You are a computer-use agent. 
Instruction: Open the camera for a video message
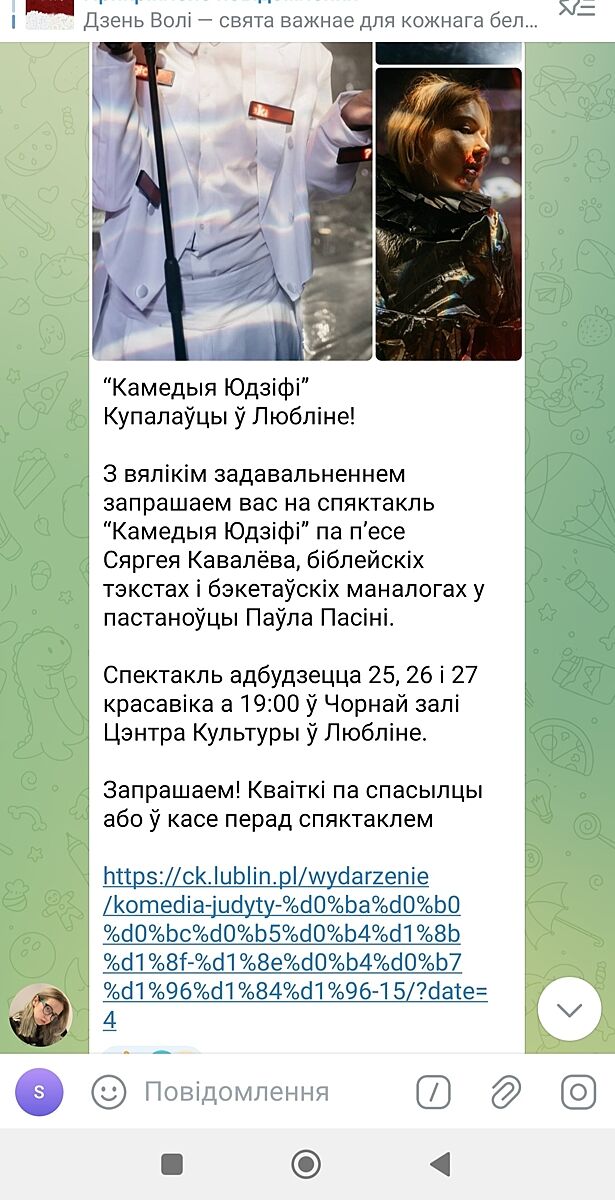point(578,1091)
